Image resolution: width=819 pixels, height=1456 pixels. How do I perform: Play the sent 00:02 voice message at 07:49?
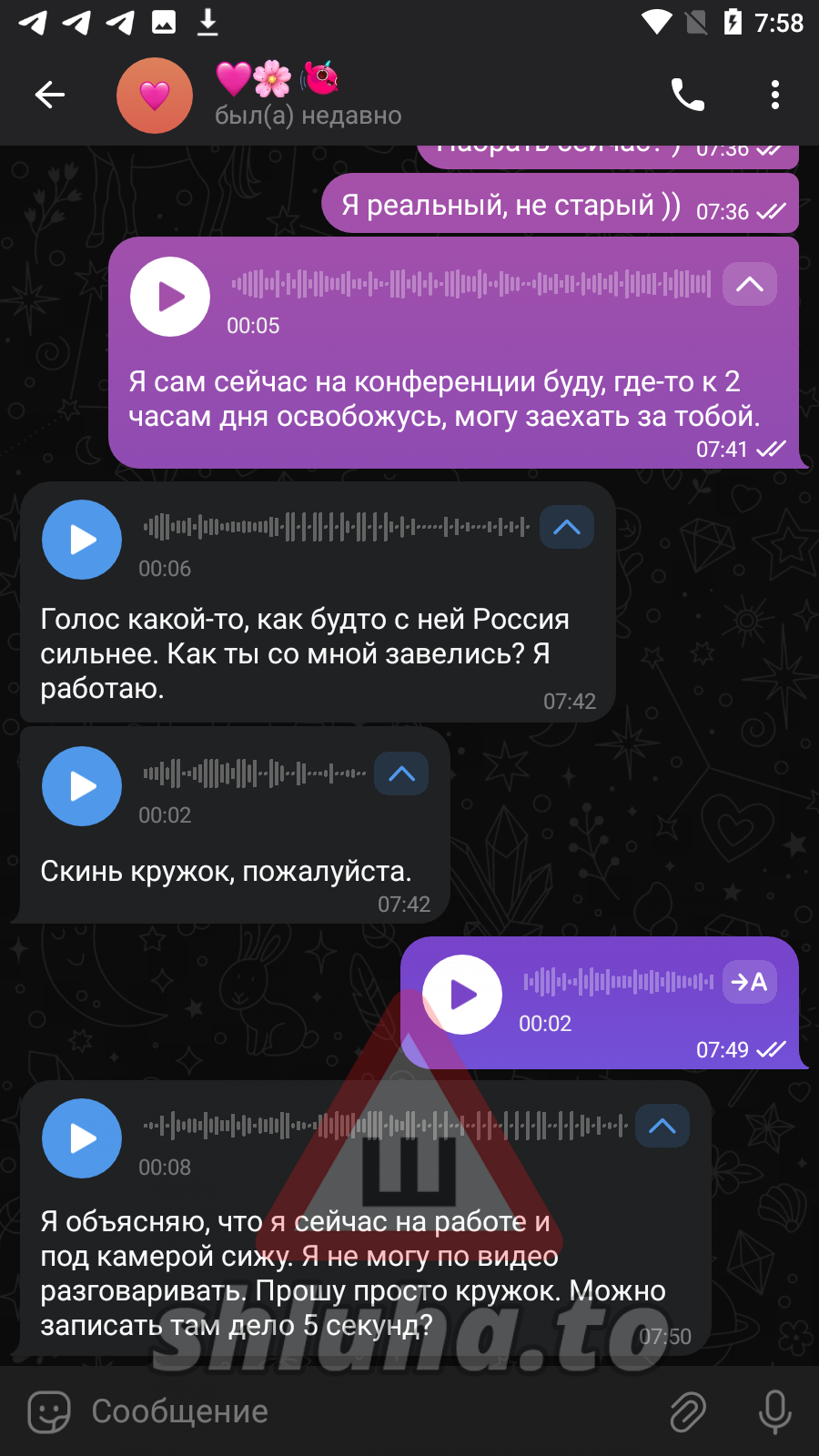(x=462, y=995)
